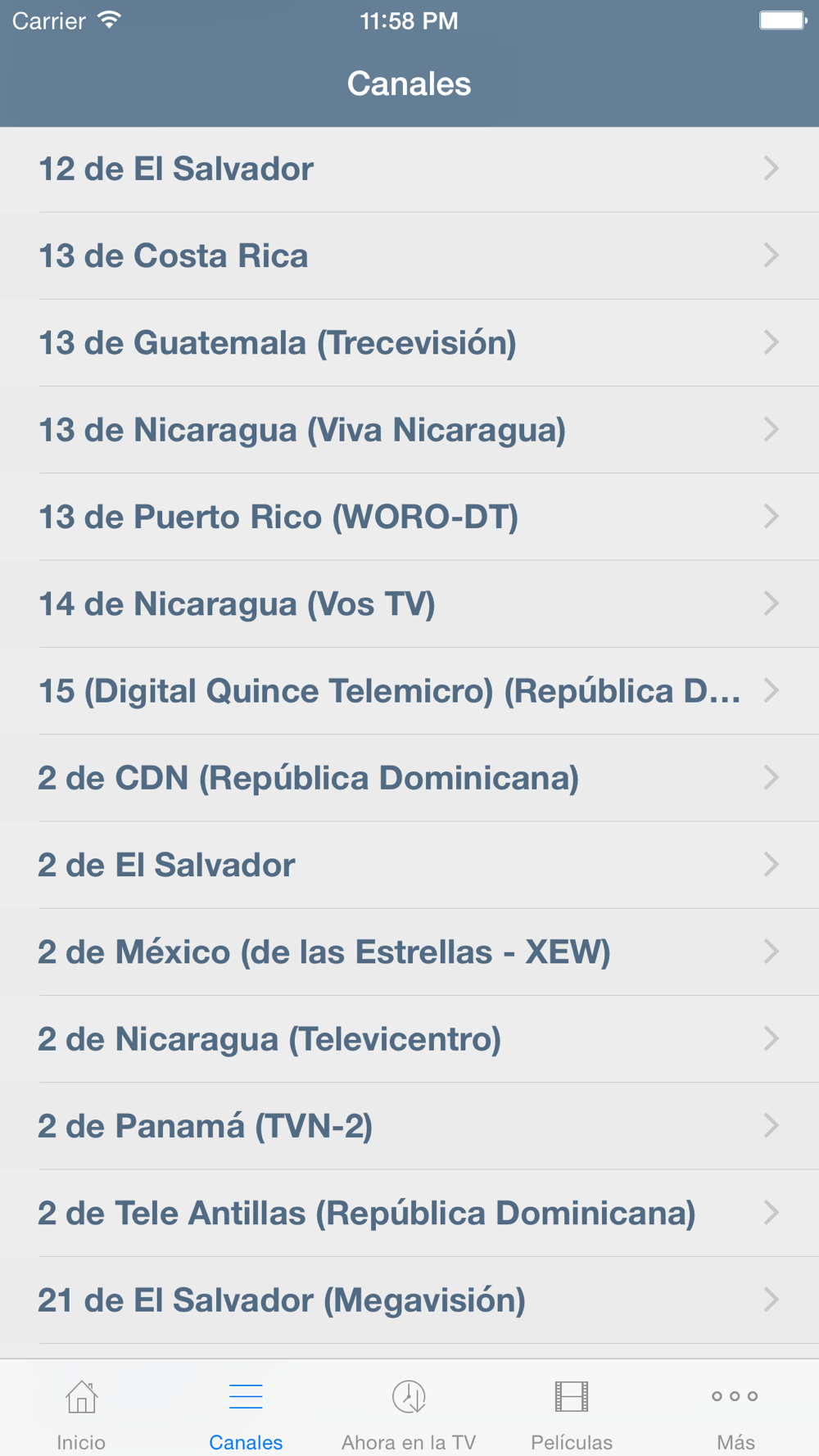The width and height of the screenshot is (819, 1456).
Task: Select 13 de Costa Rica channel
Action: tap(409, 255)
